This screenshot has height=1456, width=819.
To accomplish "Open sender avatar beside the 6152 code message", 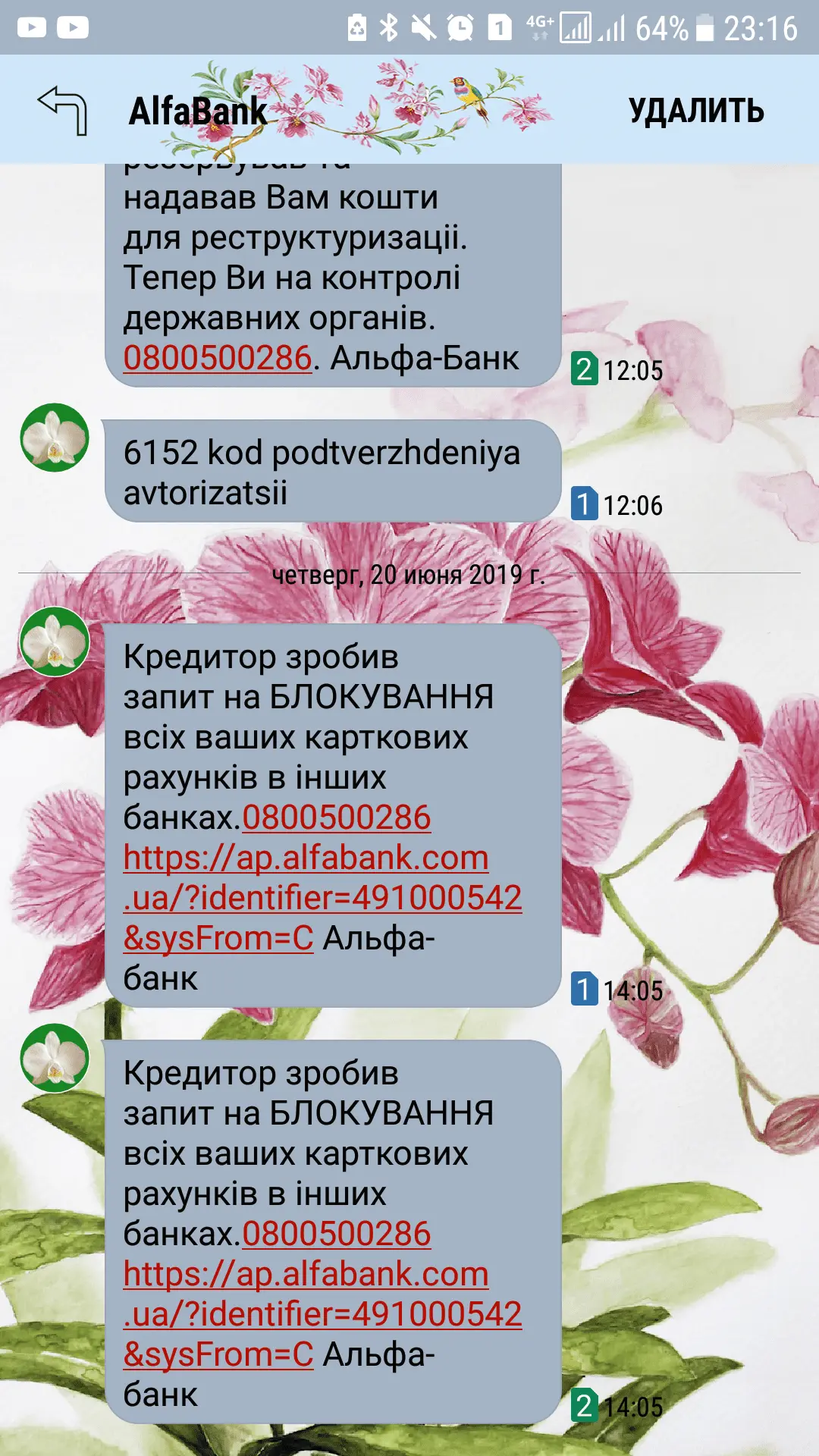I will (x=55, y=438).
